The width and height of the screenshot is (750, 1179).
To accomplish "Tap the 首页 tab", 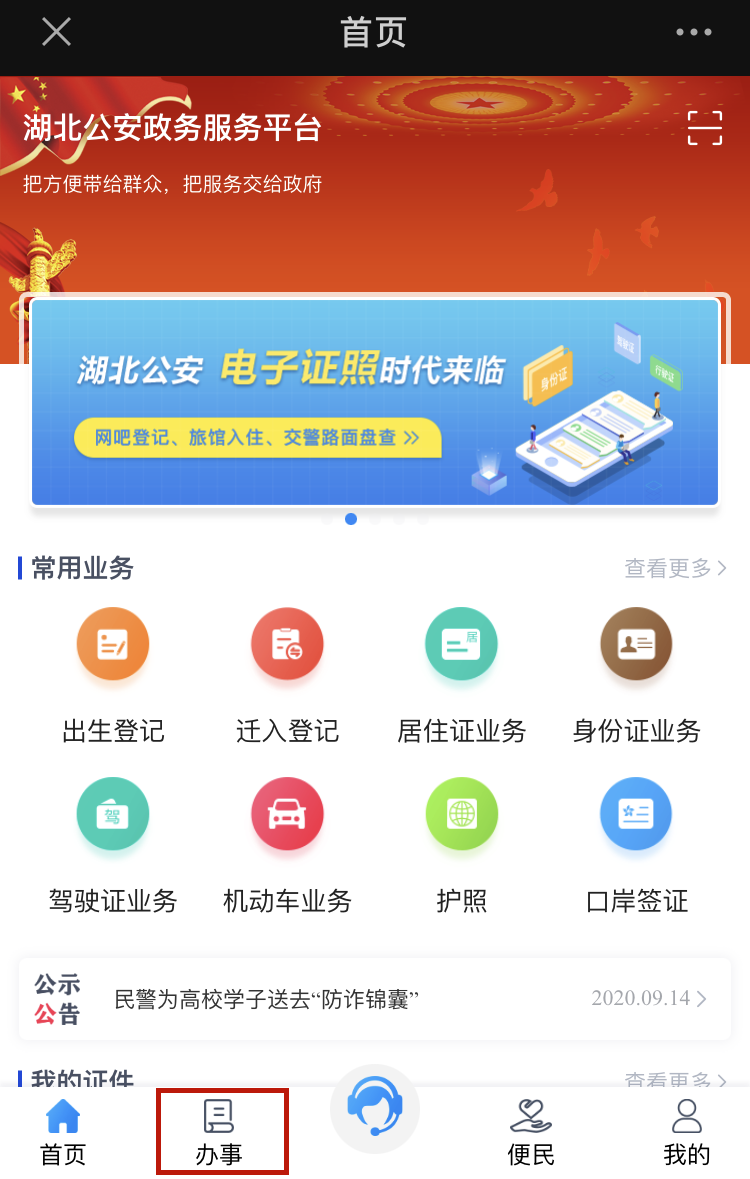I will 63,1132.
